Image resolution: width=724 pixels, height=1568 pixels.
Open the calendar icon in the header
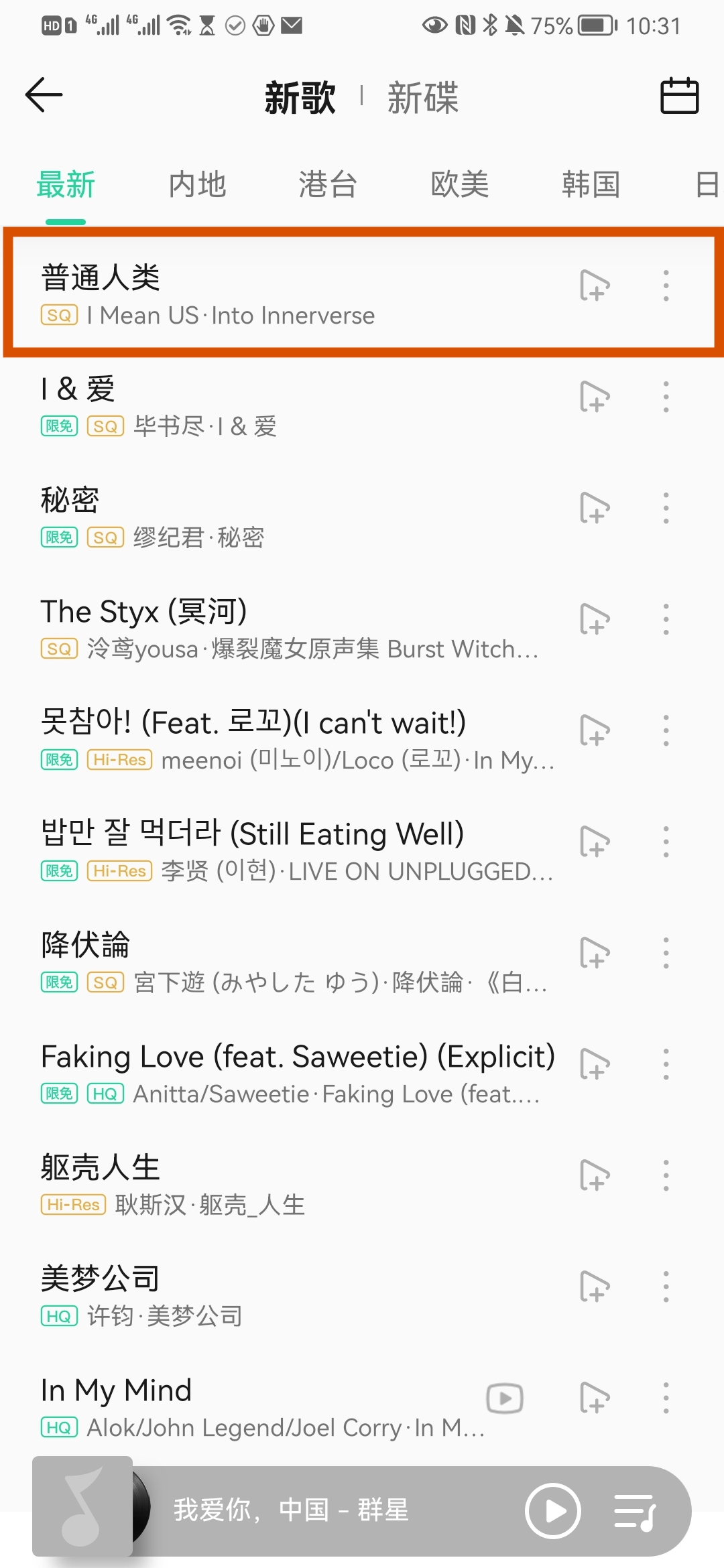point(679,96)
